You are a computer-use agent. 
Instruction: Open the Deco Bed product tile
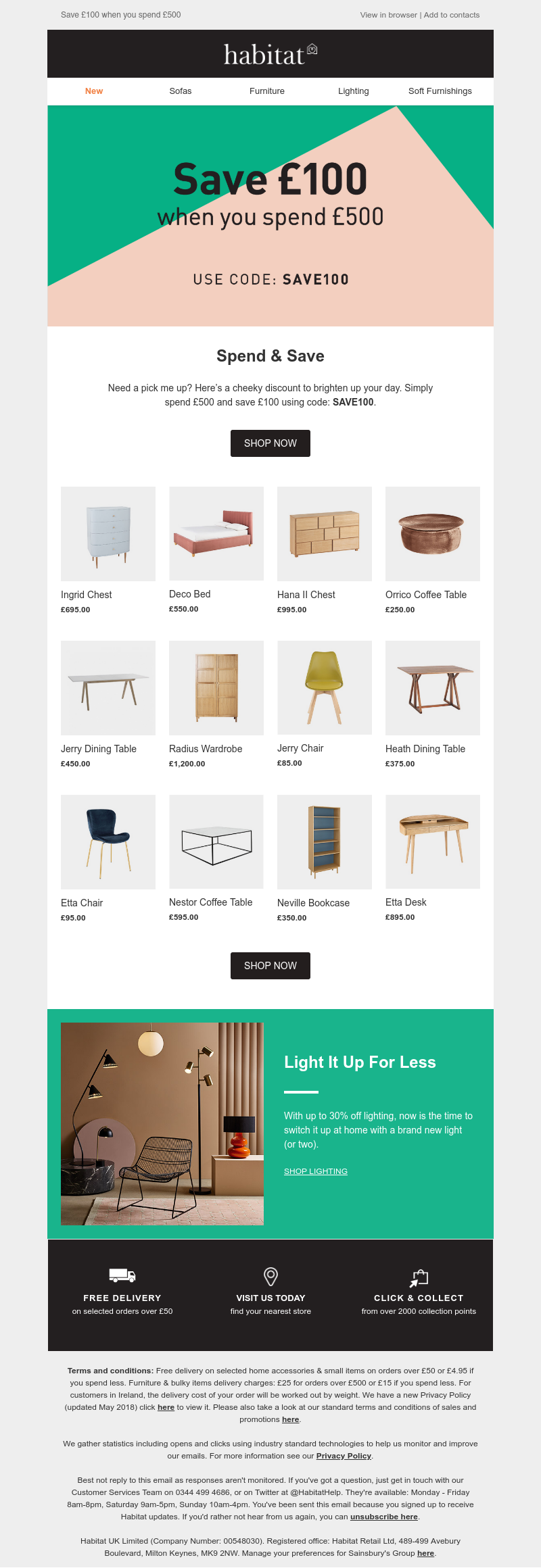[216, 533]
